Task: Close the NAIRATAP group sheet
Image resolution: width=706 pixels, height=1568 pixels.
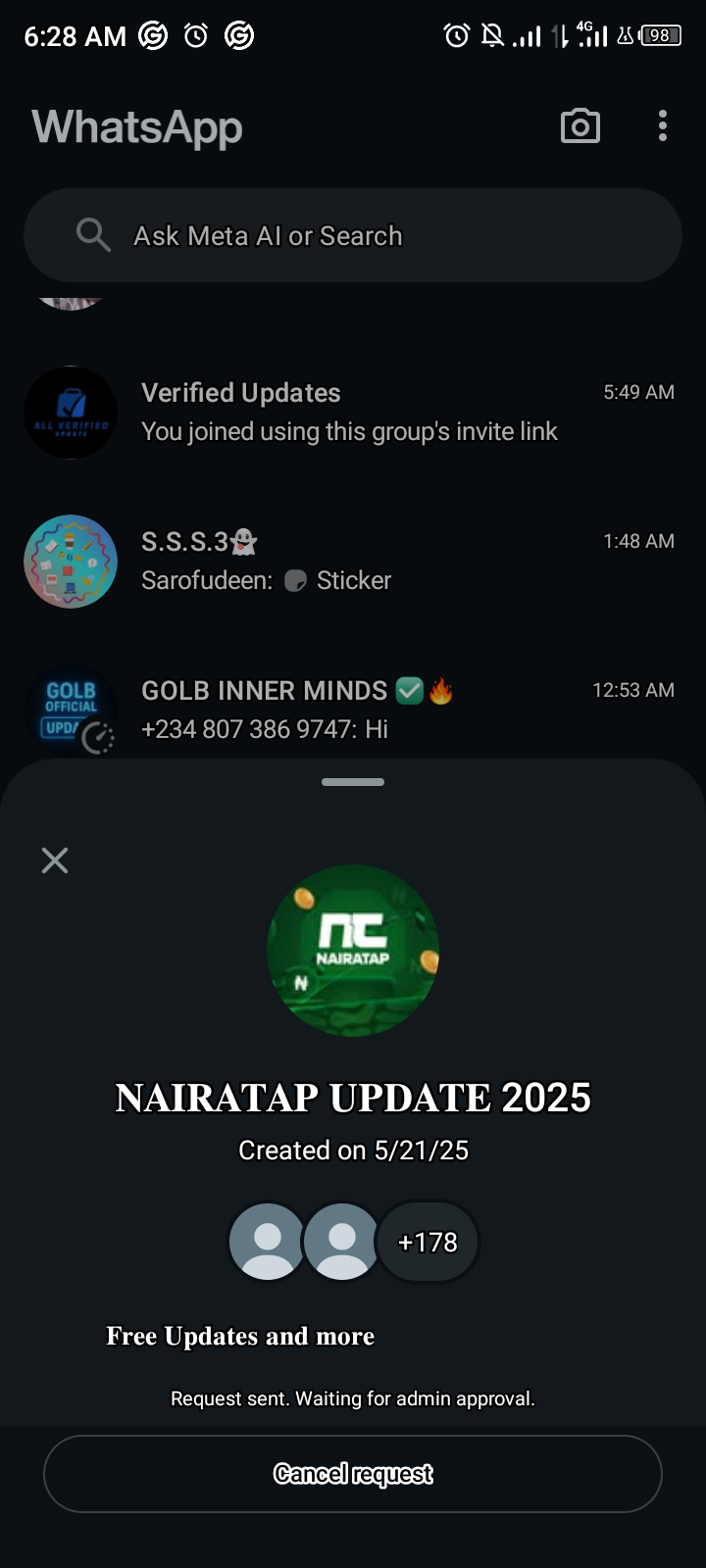Action: [55, 860]
